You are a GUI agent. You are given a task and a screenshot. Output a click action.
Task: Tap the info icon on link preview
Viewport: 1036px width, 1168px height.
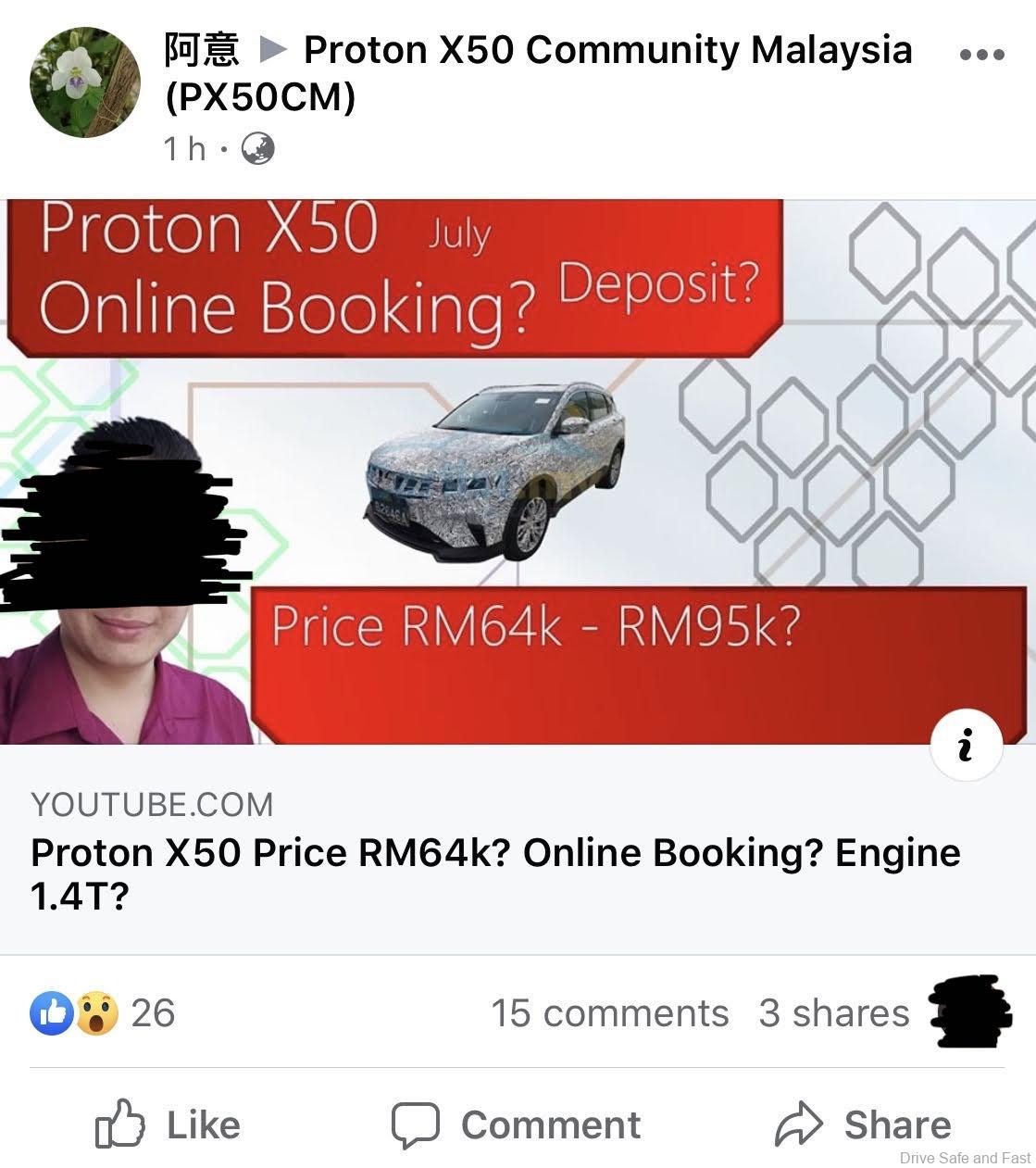966,746
